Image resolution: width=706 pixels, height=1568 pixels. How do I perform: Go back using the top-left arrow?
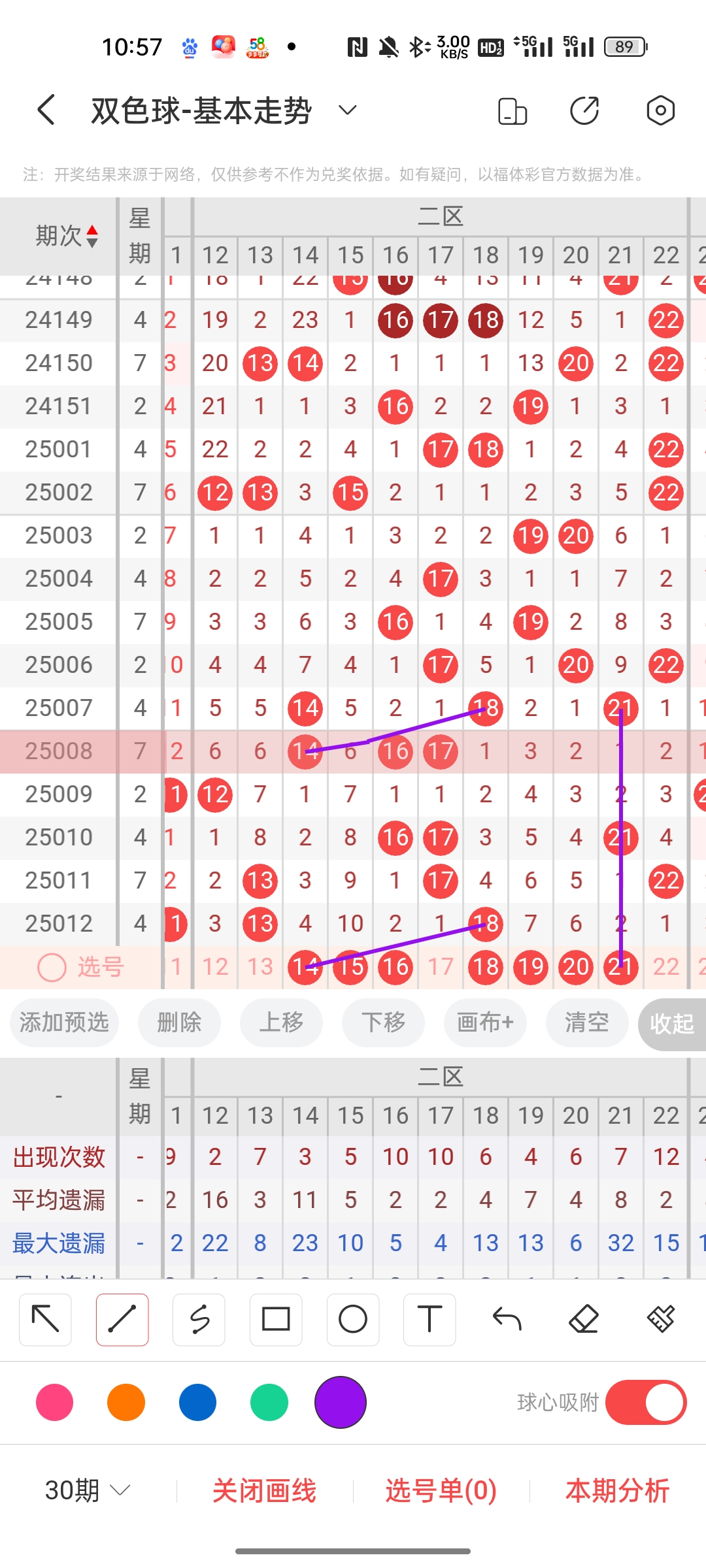46,110
